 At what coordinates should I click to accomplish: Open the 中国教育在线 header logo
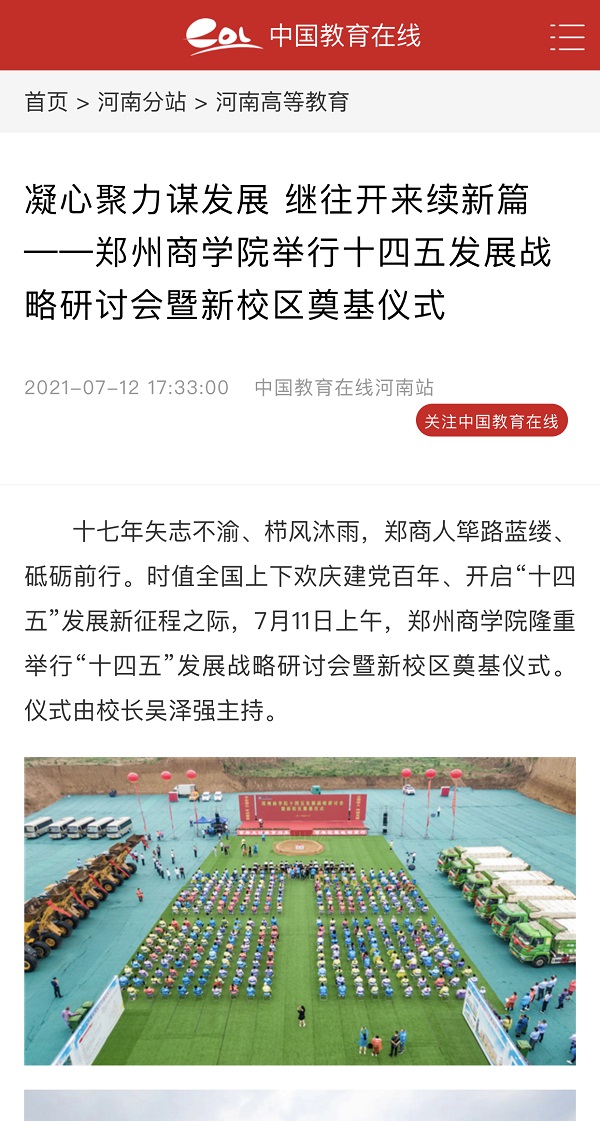tap(303, 36)
